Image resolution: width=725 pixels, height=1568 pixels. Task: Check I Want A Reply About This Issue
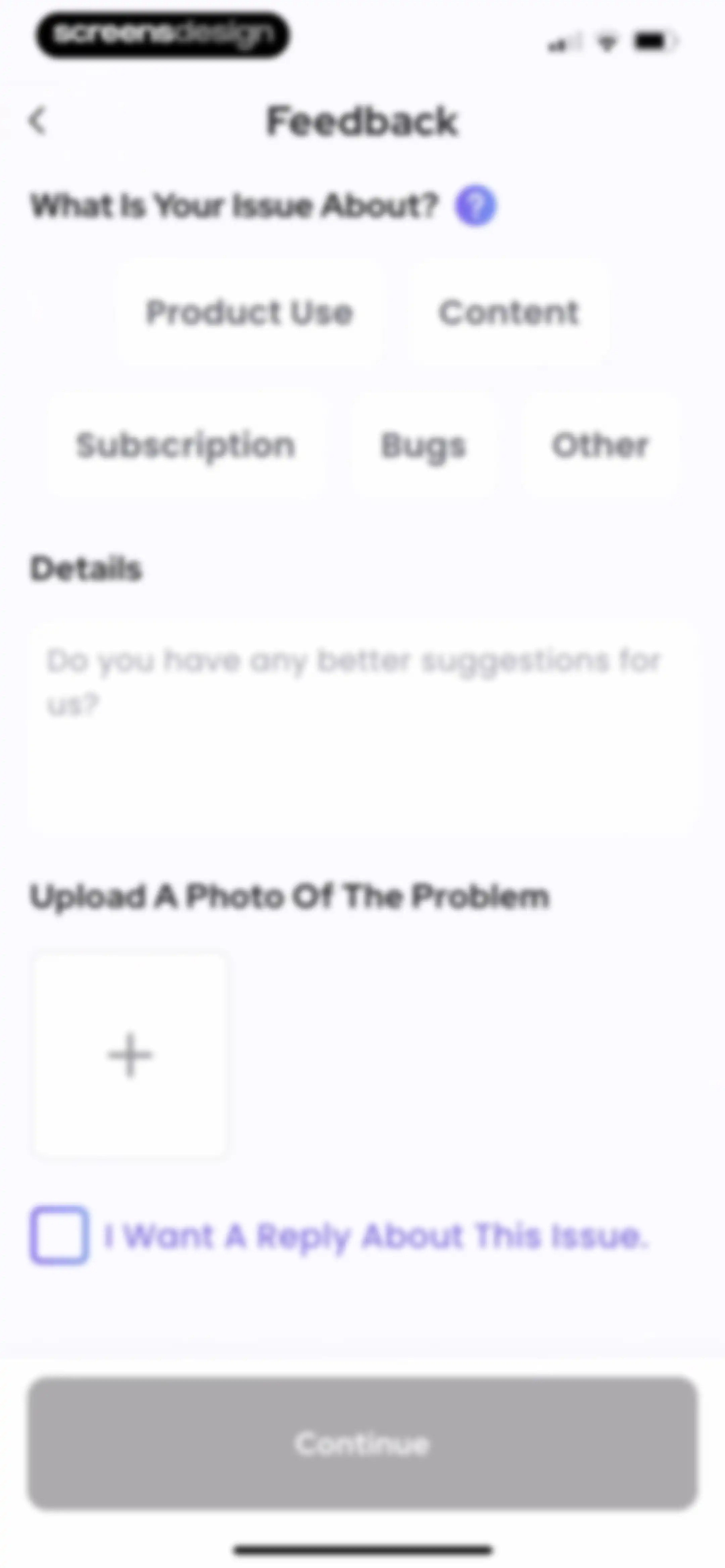[59, 1235]
